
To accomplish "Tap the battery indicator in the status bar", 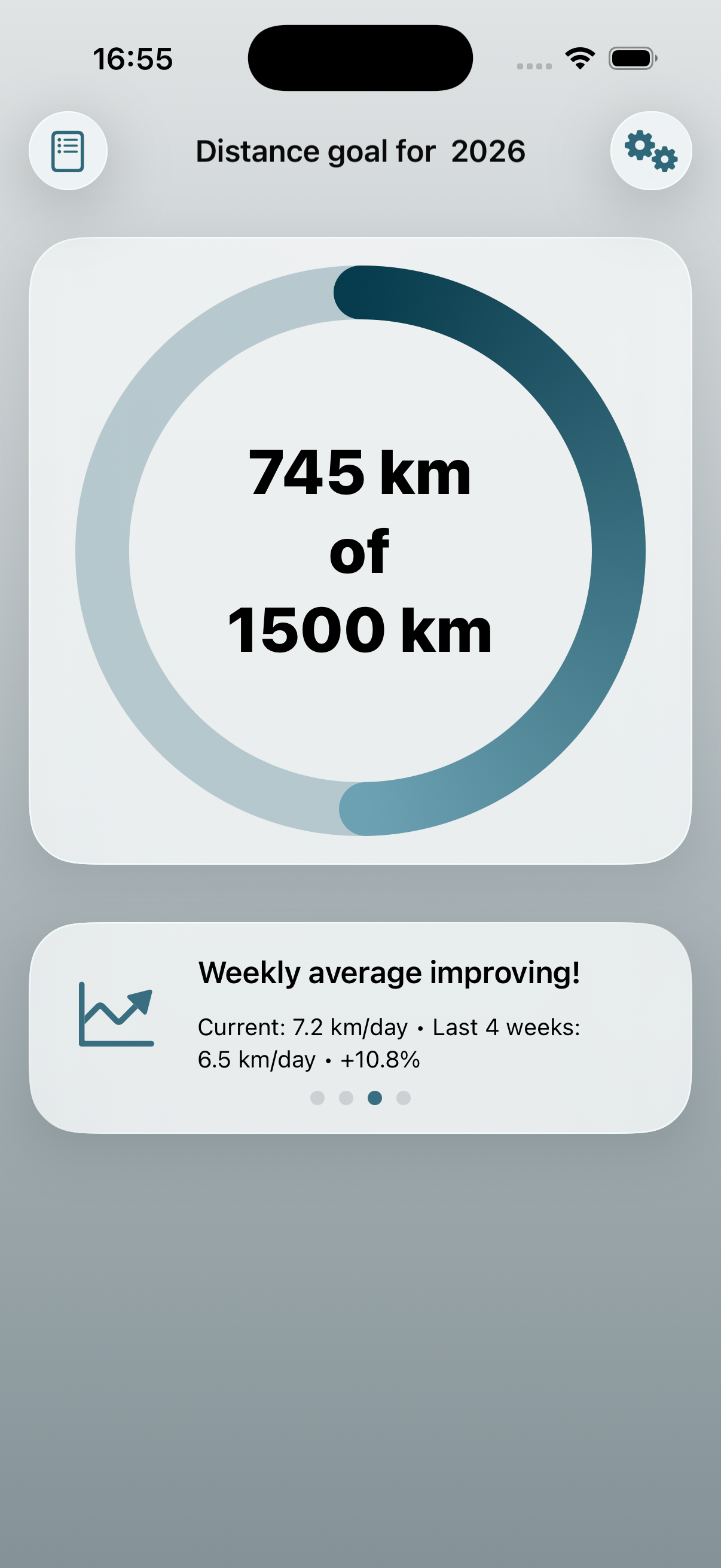I will [x=631, y=58].
